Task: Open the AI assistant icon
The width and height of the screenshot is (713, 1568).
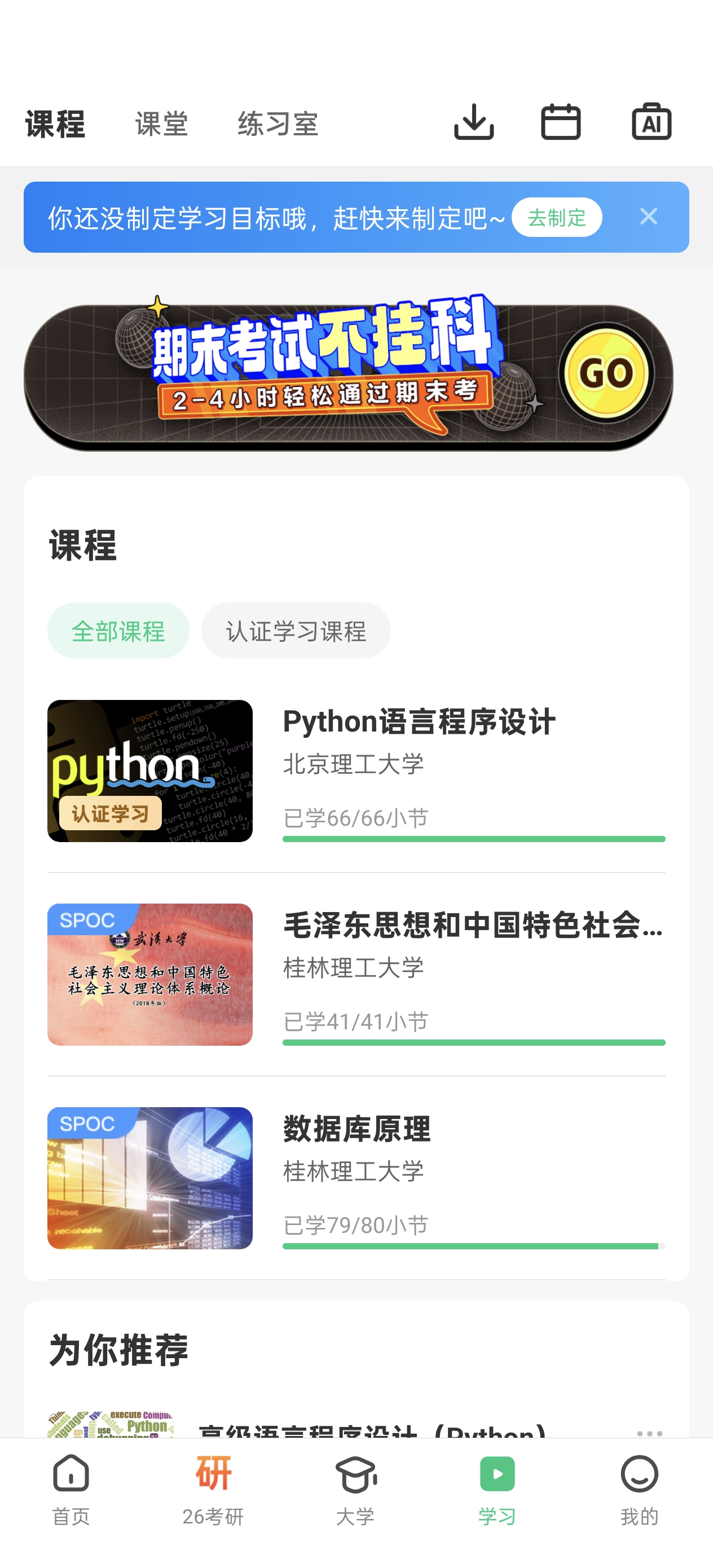Action: (x=652, y=122)
